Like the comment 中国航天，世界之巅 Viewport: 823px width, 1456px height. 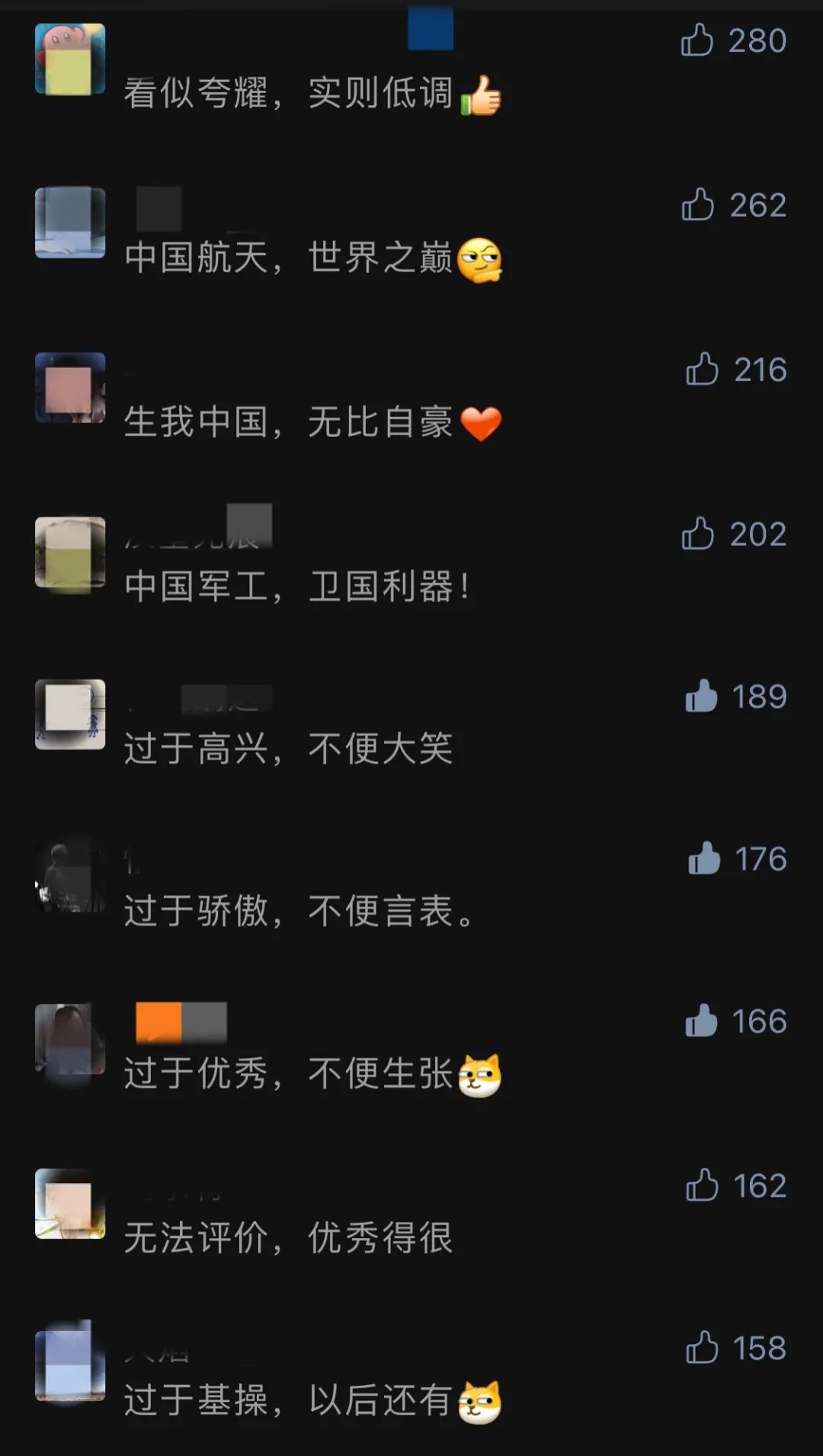698,205
